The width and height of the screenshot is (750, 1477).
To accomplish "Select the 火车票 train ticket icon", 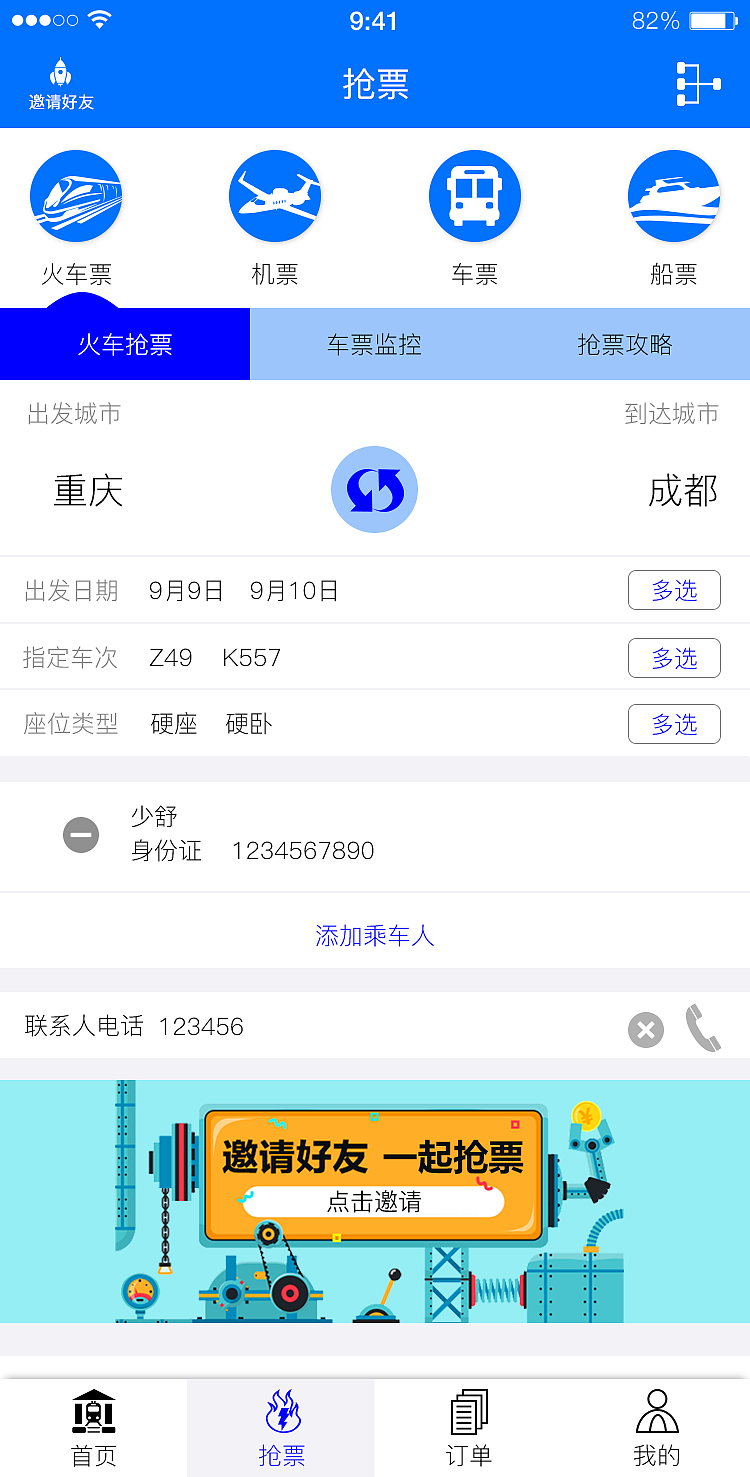I will [x=76, y=195].
